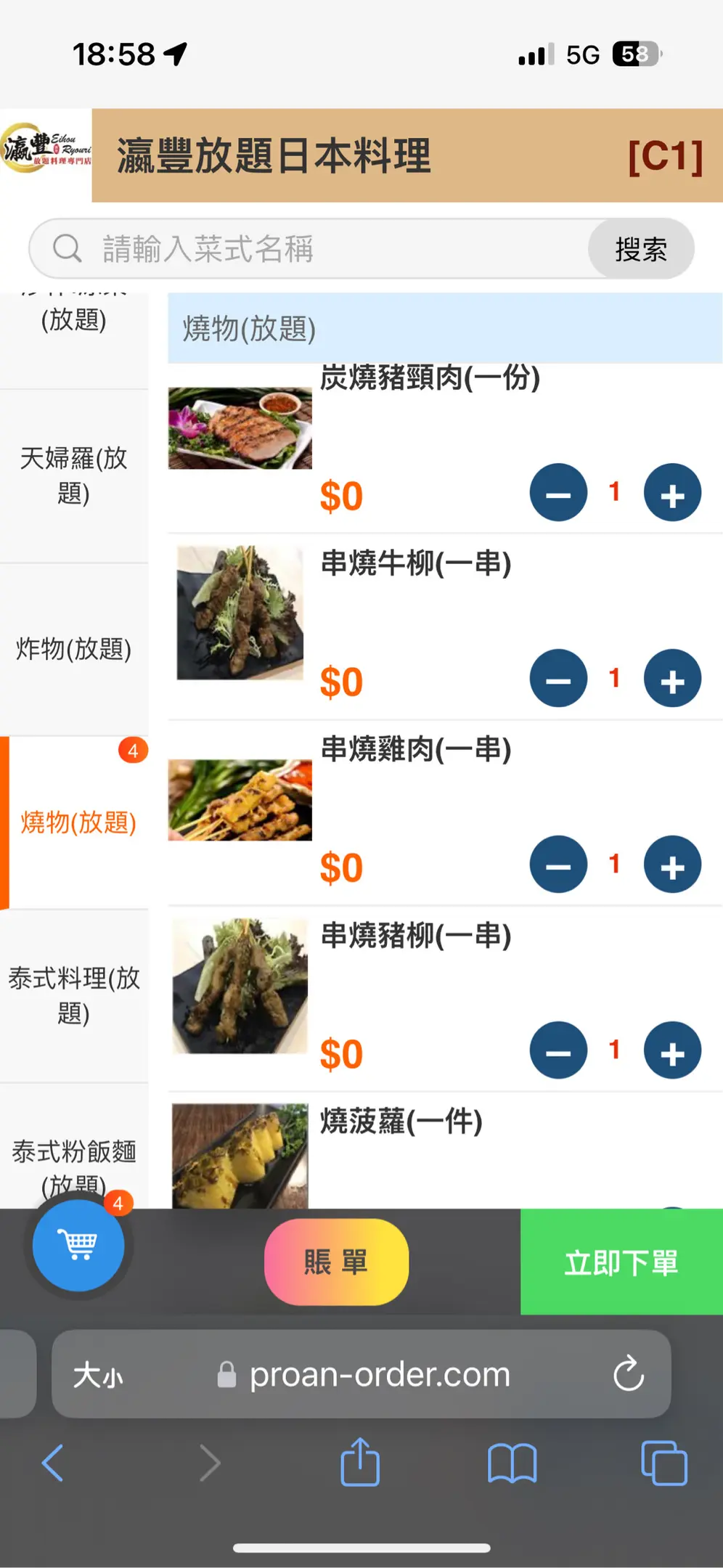Screen dimensions: 723x1568
Task: Reduce 串燒雞肉(一串) quantity by one
Action: coord(558,865)
